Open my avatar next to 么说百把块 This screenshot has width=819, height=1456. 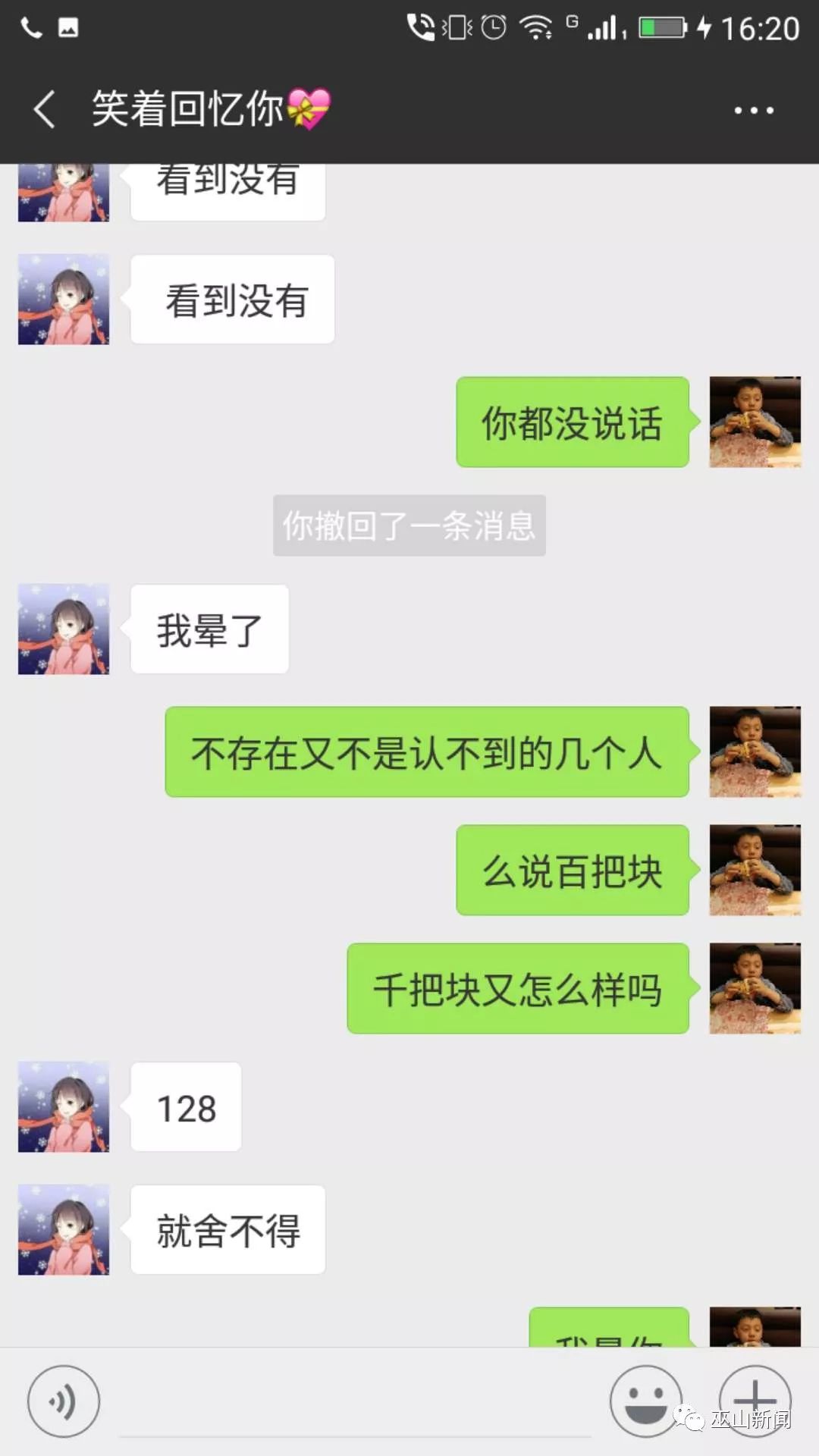755,870
